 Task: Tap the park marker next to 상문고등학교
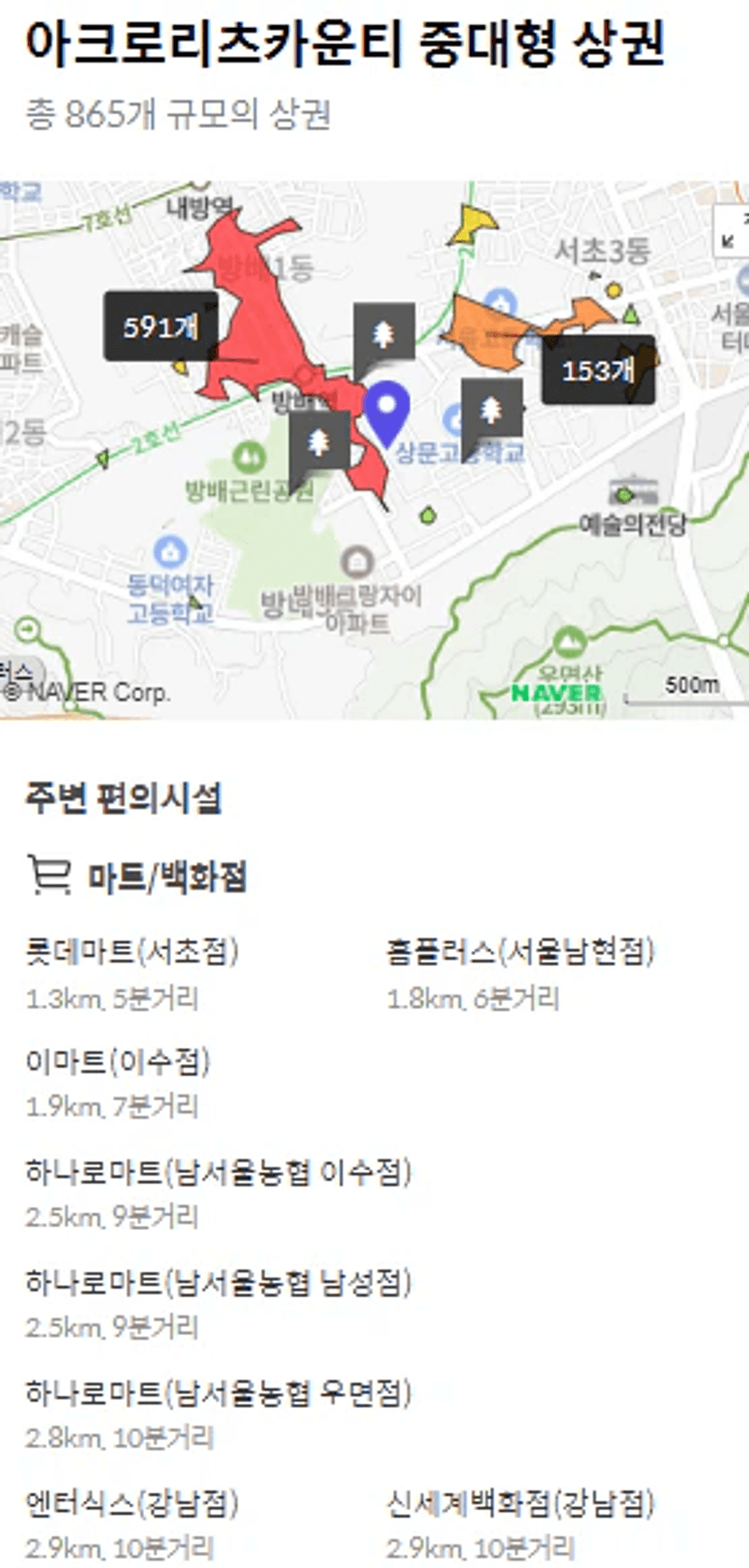tap(491, 410)
